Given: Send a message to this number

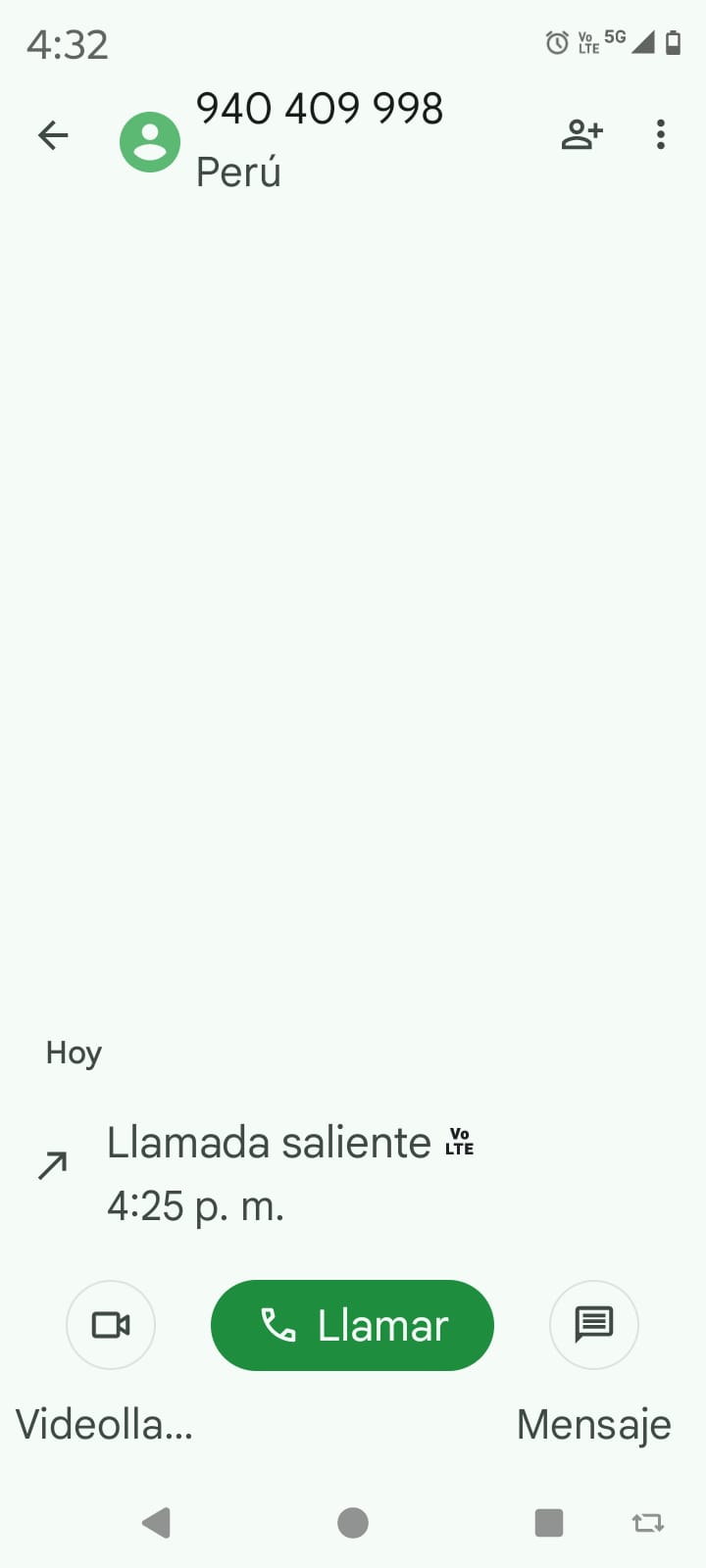Looking at the screenshot, I should tap(594, 1325).
